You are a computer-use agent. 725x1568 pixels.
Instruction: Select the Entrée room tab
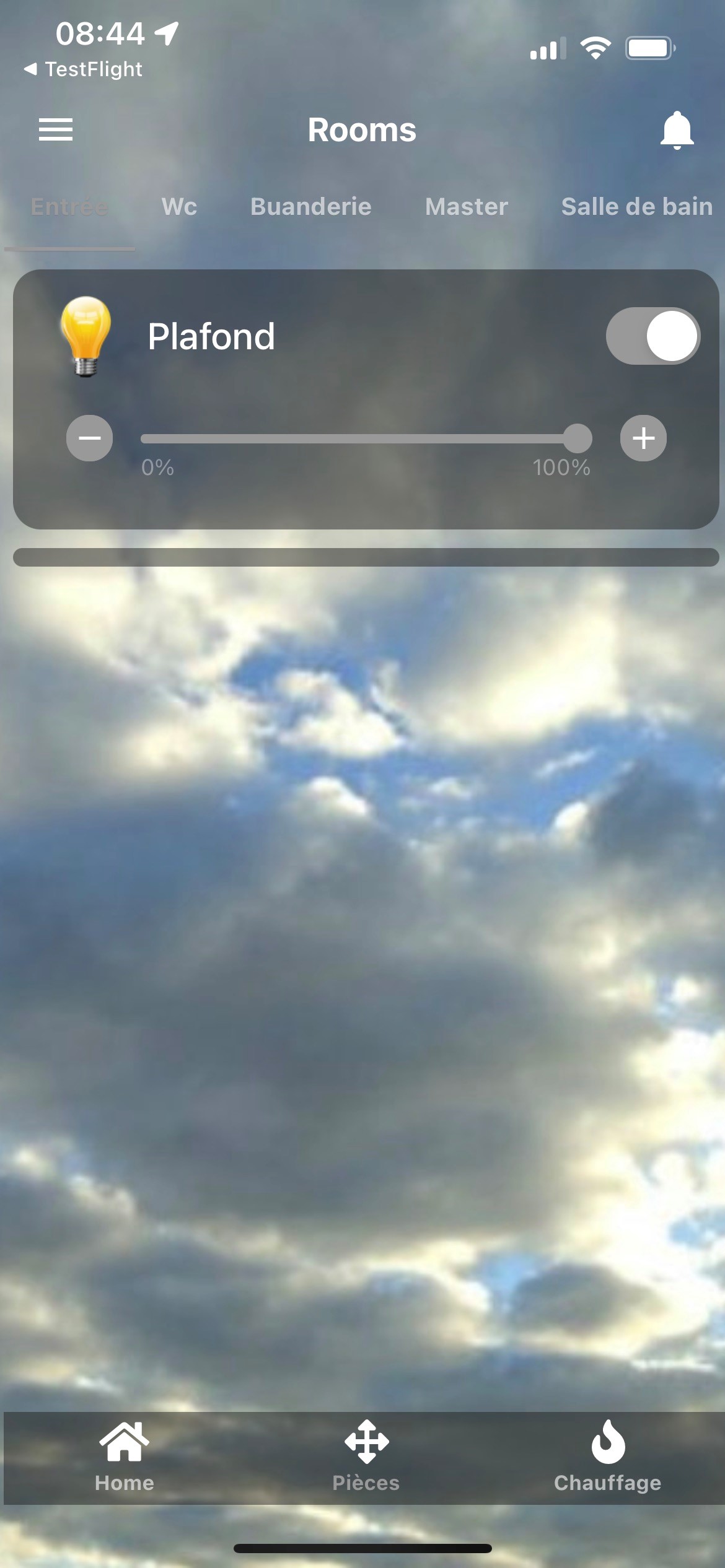[x=69, y=207]
